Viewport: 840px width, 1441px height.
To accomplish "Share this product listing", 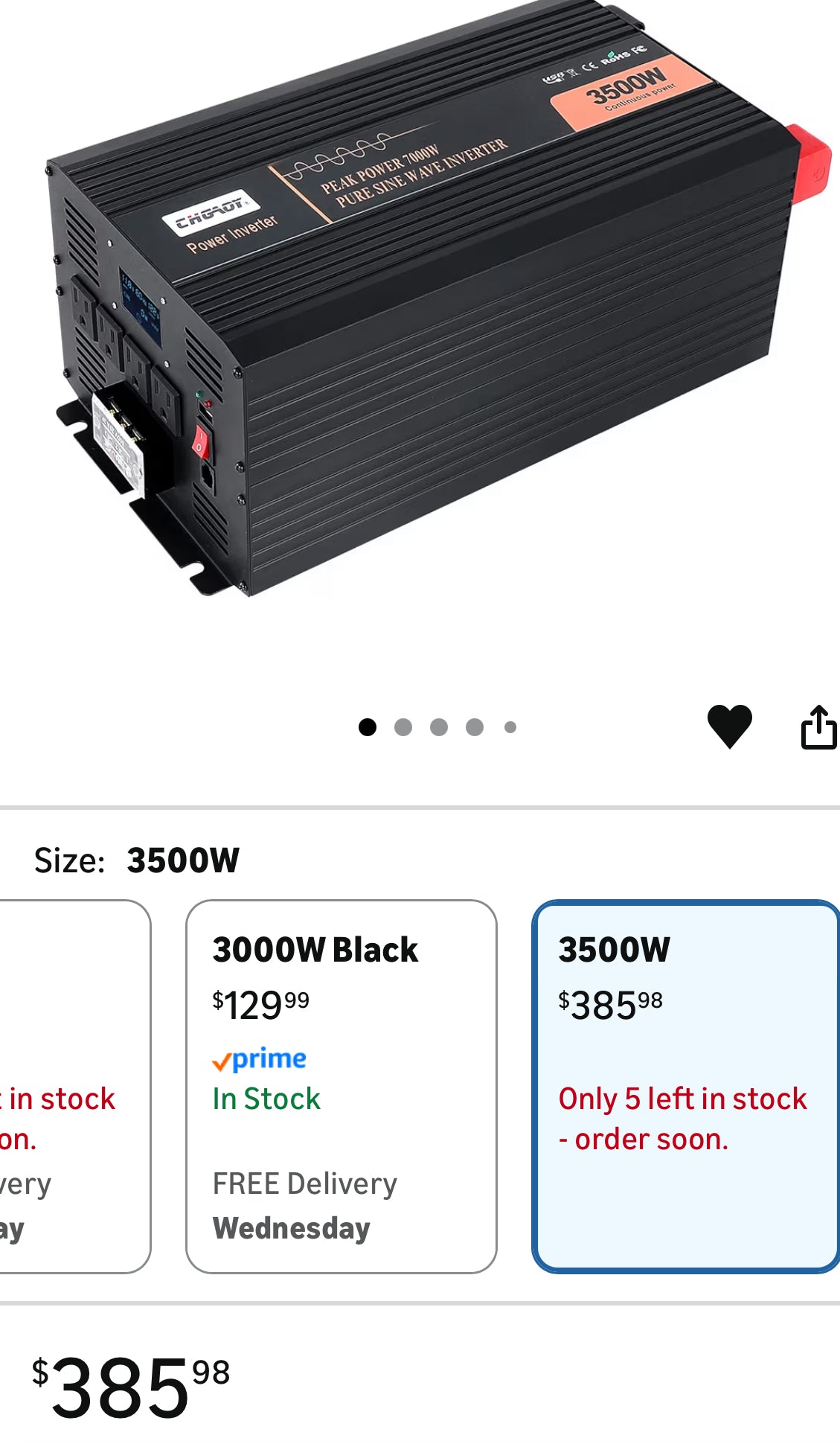I will point(818,727).
